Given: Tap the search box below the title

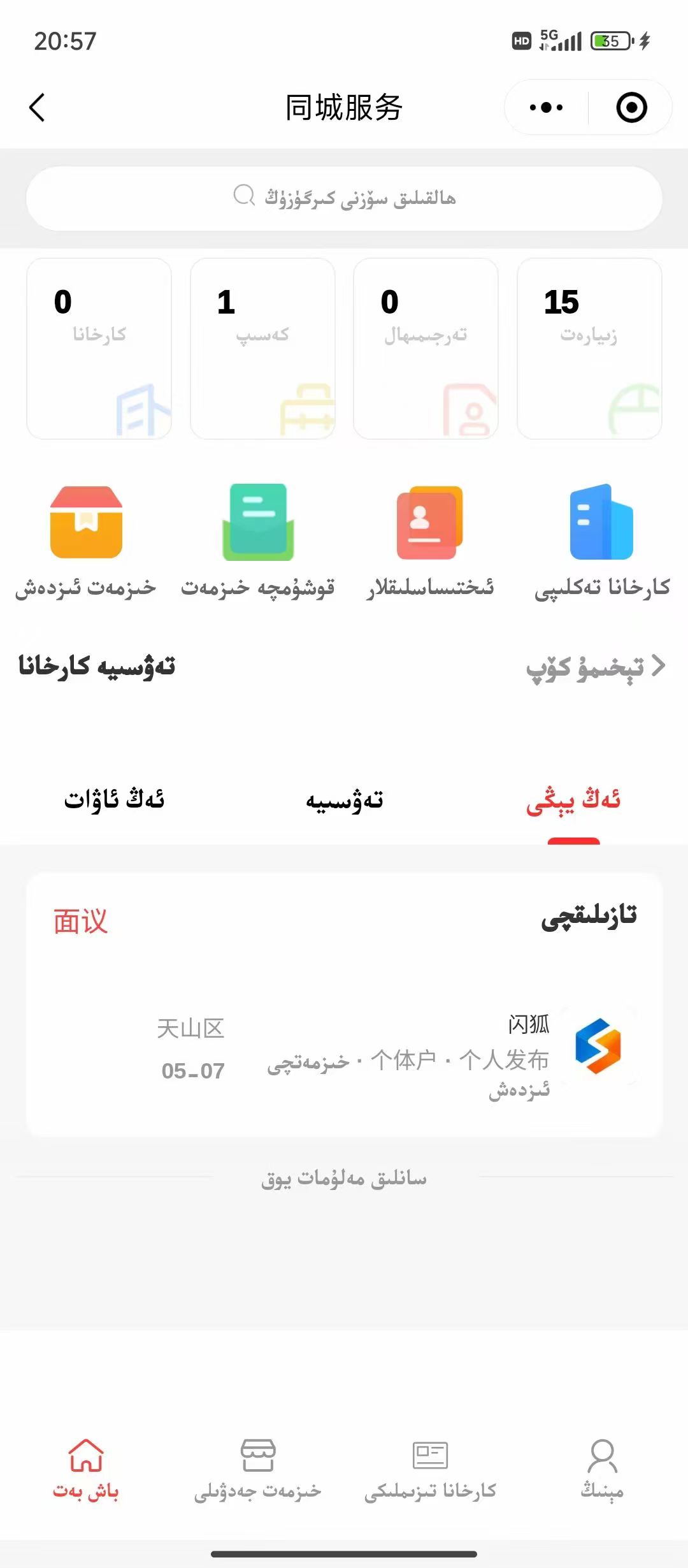Looking at the screenshot, I should click(344, 198).
